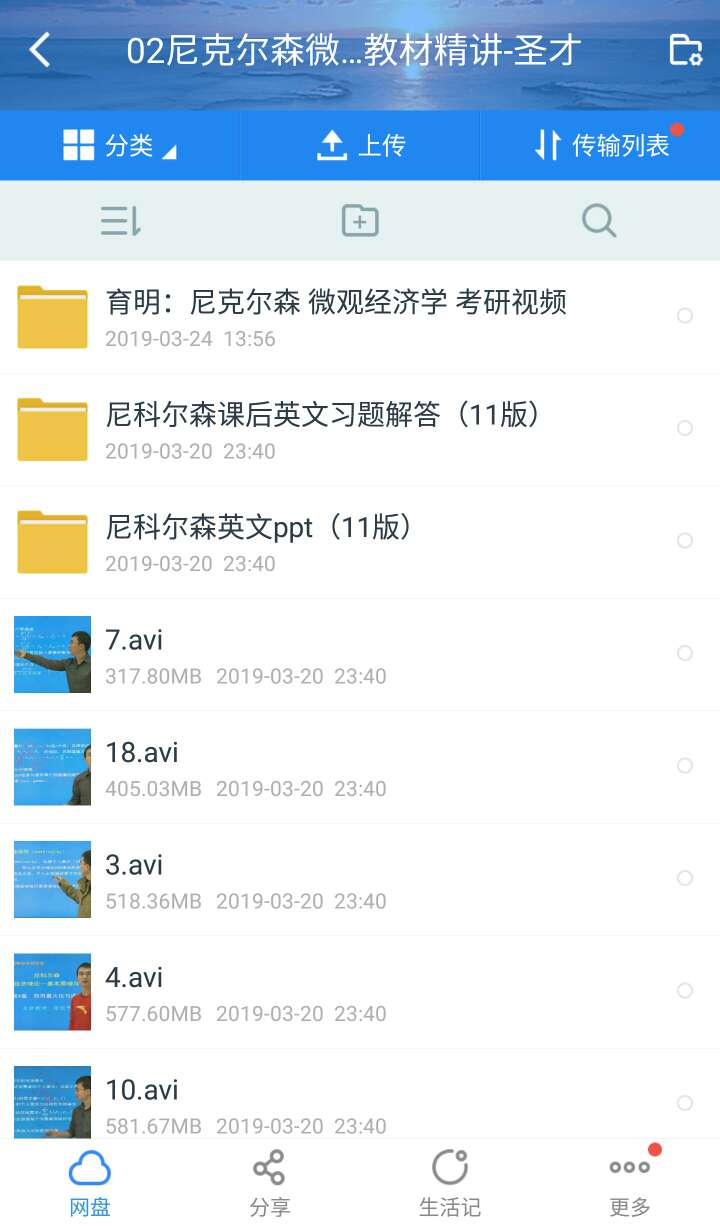Viewport: 720px width, 1226px height.
Task: Switch to the 分享 tab
Action: coord(269,1182)
